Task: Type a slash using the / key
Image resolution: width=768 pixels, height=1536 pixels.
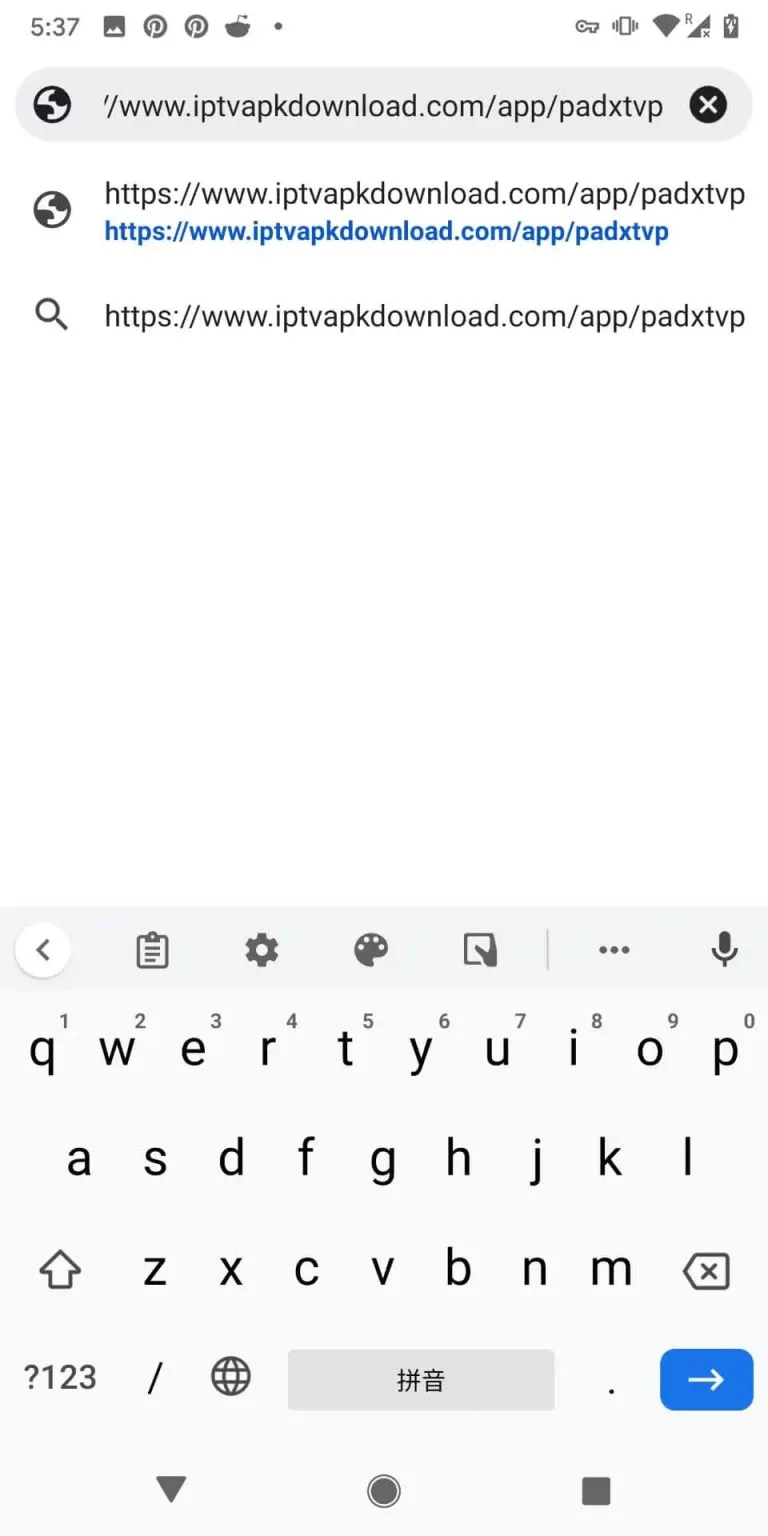Action: pos(155,1378)
